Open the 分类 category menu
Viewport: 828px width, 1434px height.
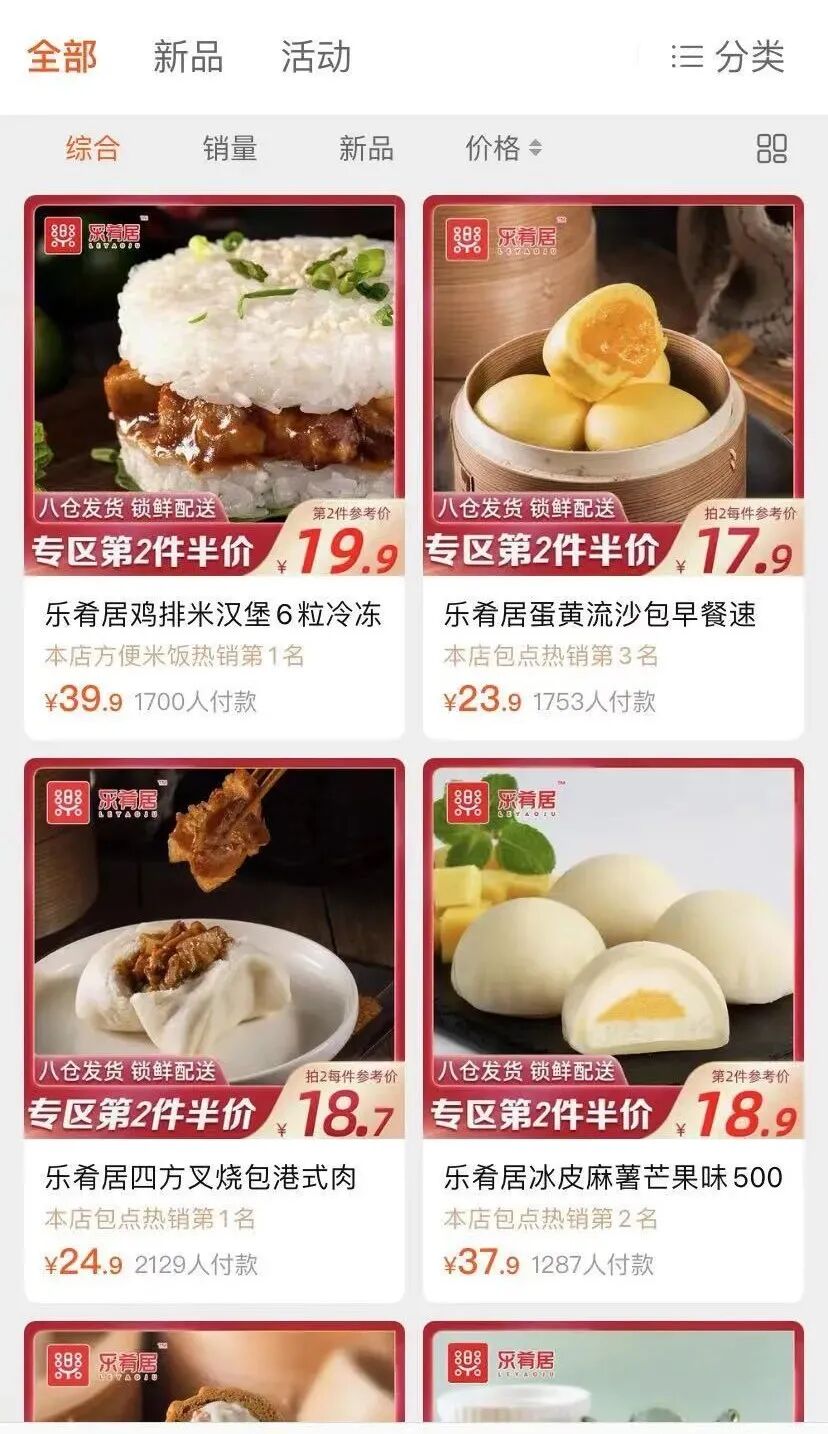(x=728, y=57)
